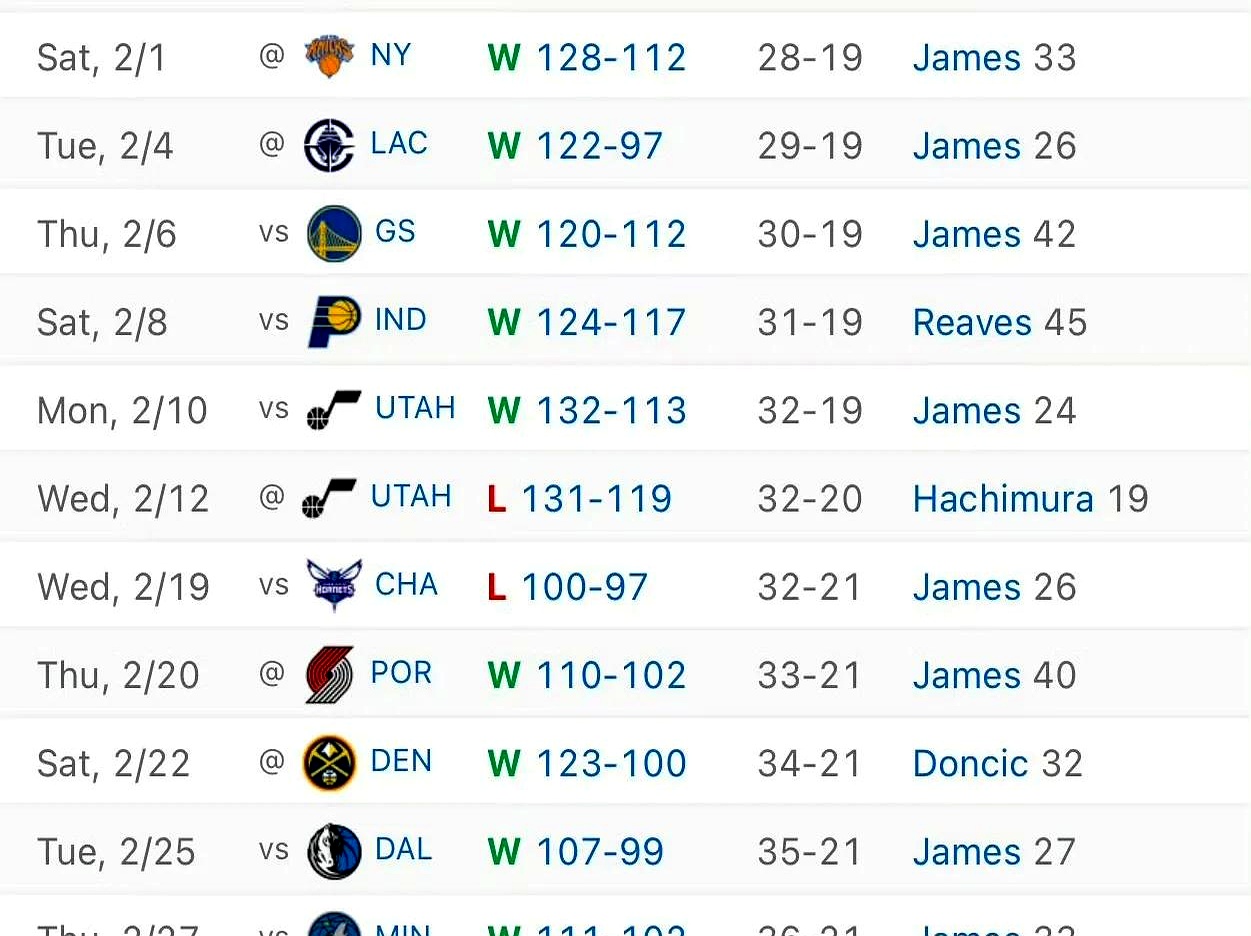The height and width of the screenshot is (936, 1251).
Task: Open the 131-119 loss at Utah
Action: pos(596,498)
